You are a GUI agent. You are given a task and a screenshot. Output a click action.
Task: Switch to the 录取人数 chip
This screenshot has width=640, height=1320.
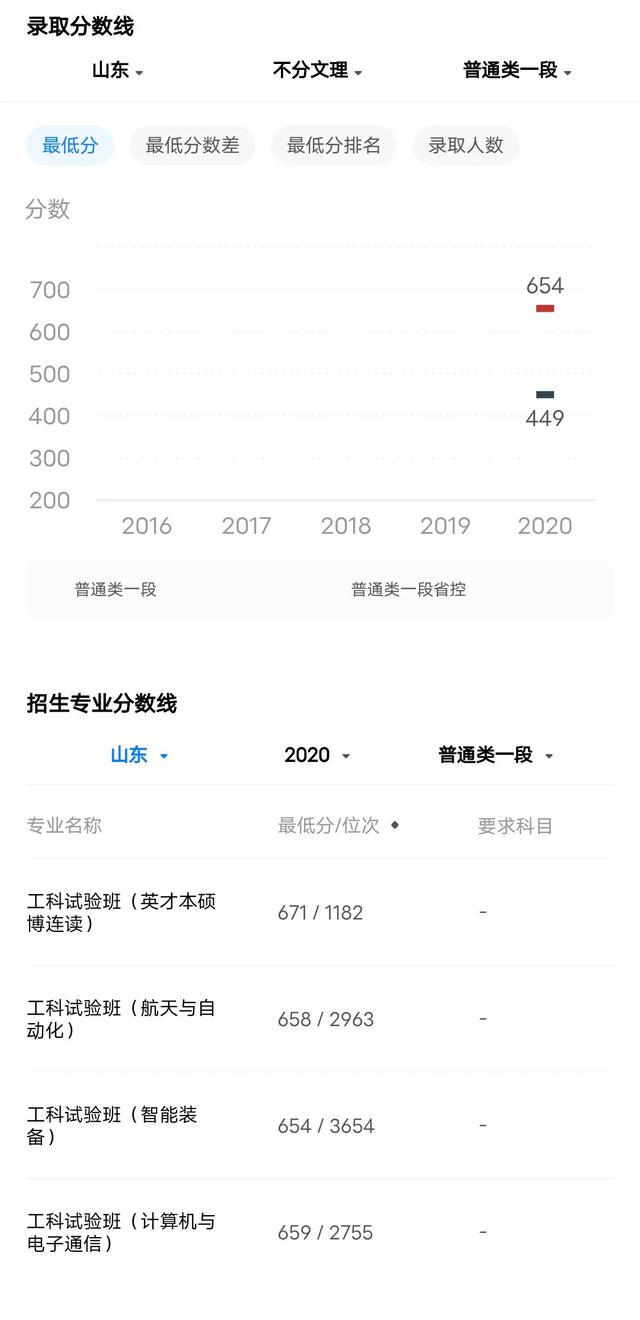coord(466,145)
